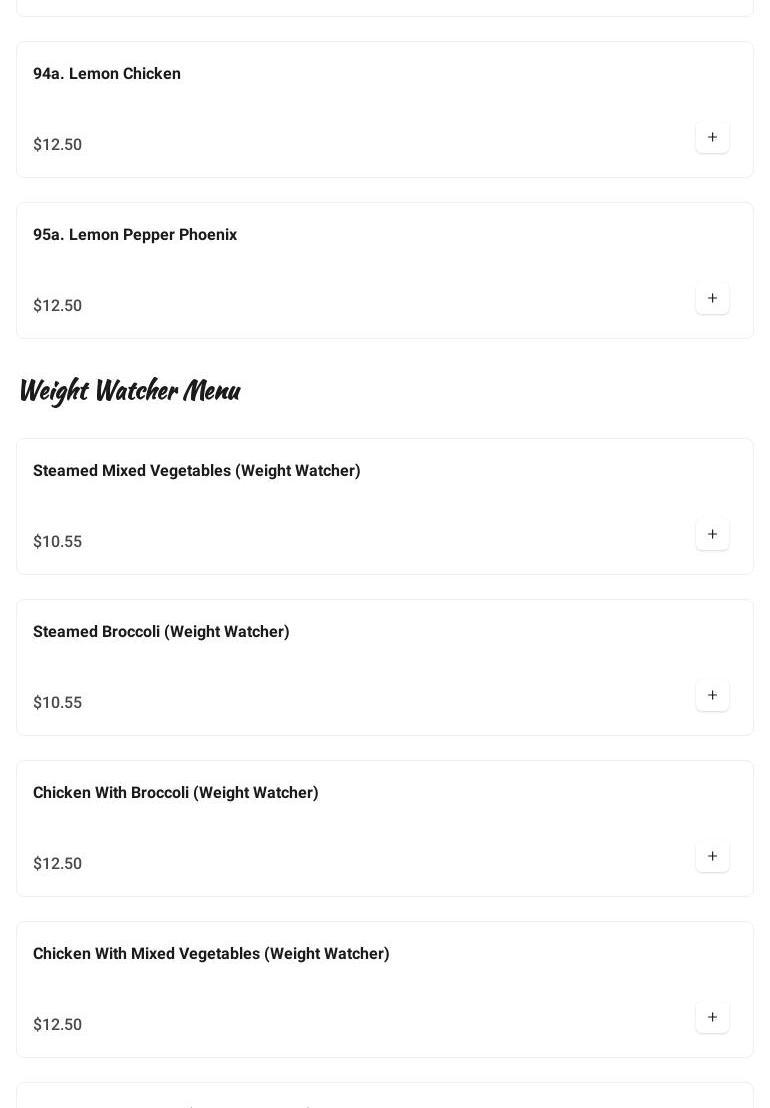The image size is (770, 1108).
Task: Open Chicken With Mixed Vegetables item details
Action: coord(211,954)
